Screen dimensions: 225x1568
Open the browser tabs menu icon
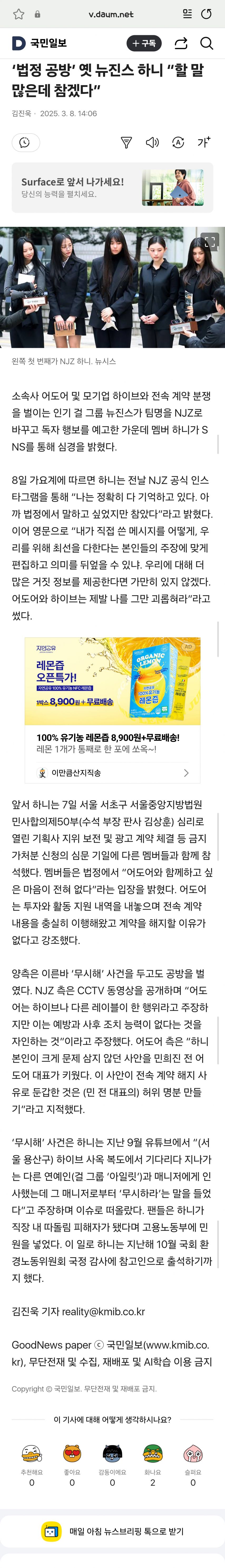[187, 13]
